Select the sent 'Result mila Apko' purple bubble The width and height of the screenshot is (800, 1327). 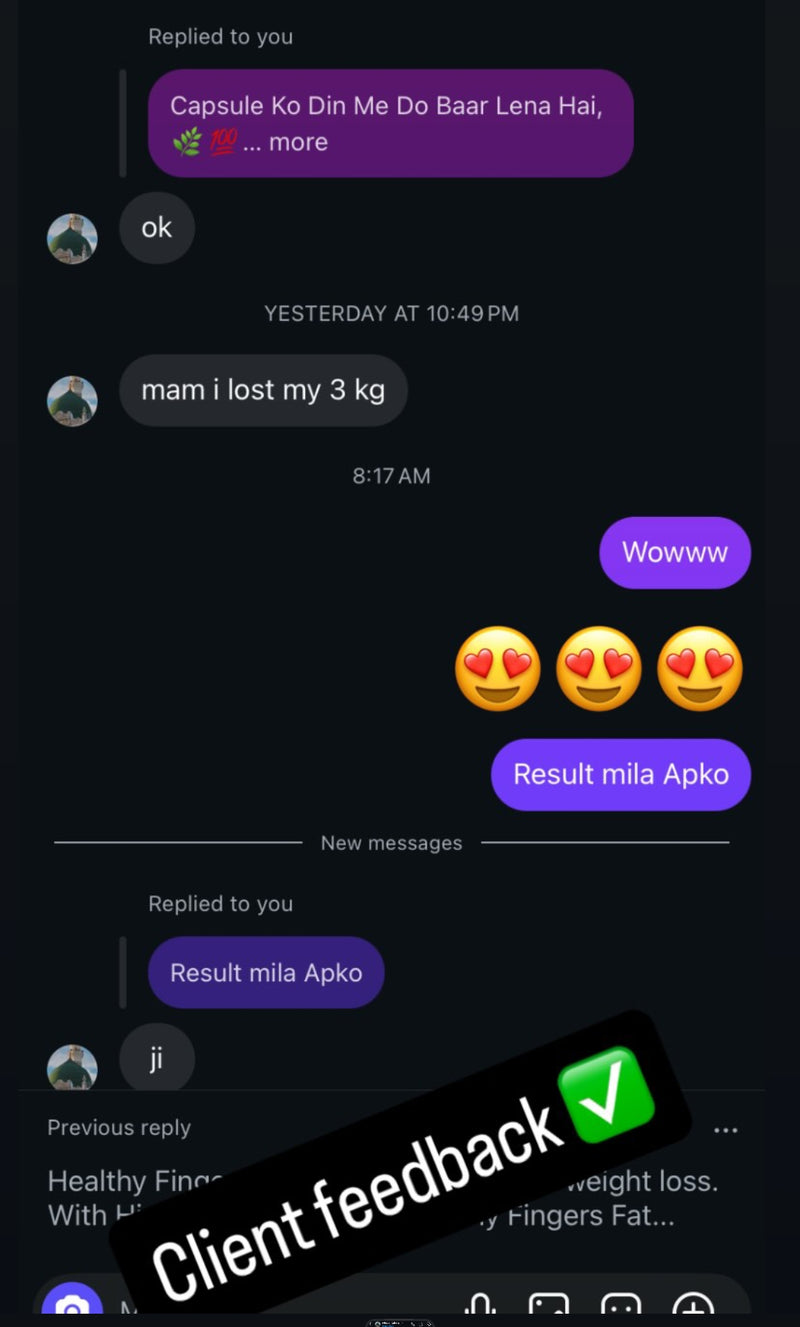click(x=620, y=774)
